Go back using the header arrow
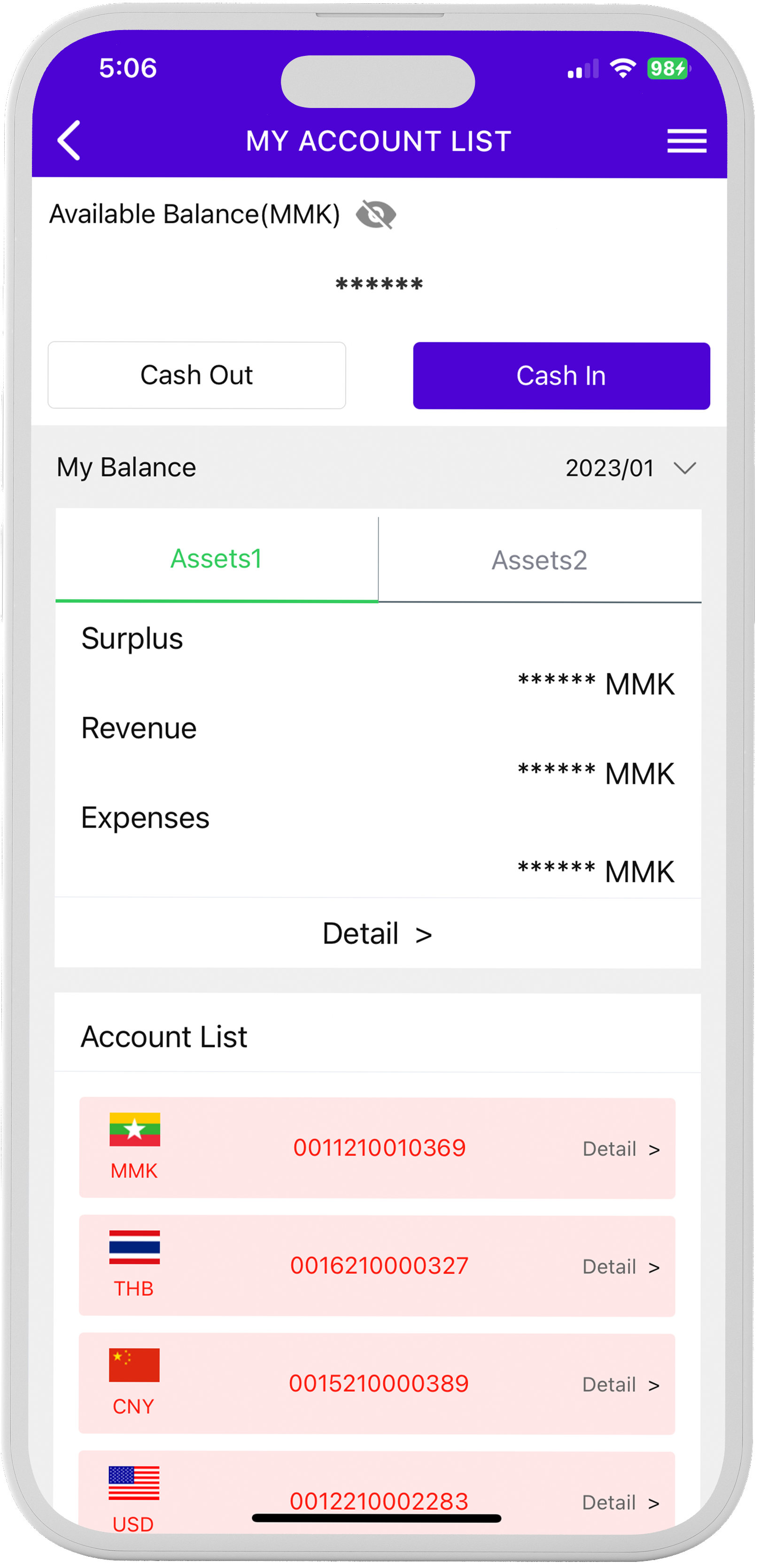 coord(70,140)
